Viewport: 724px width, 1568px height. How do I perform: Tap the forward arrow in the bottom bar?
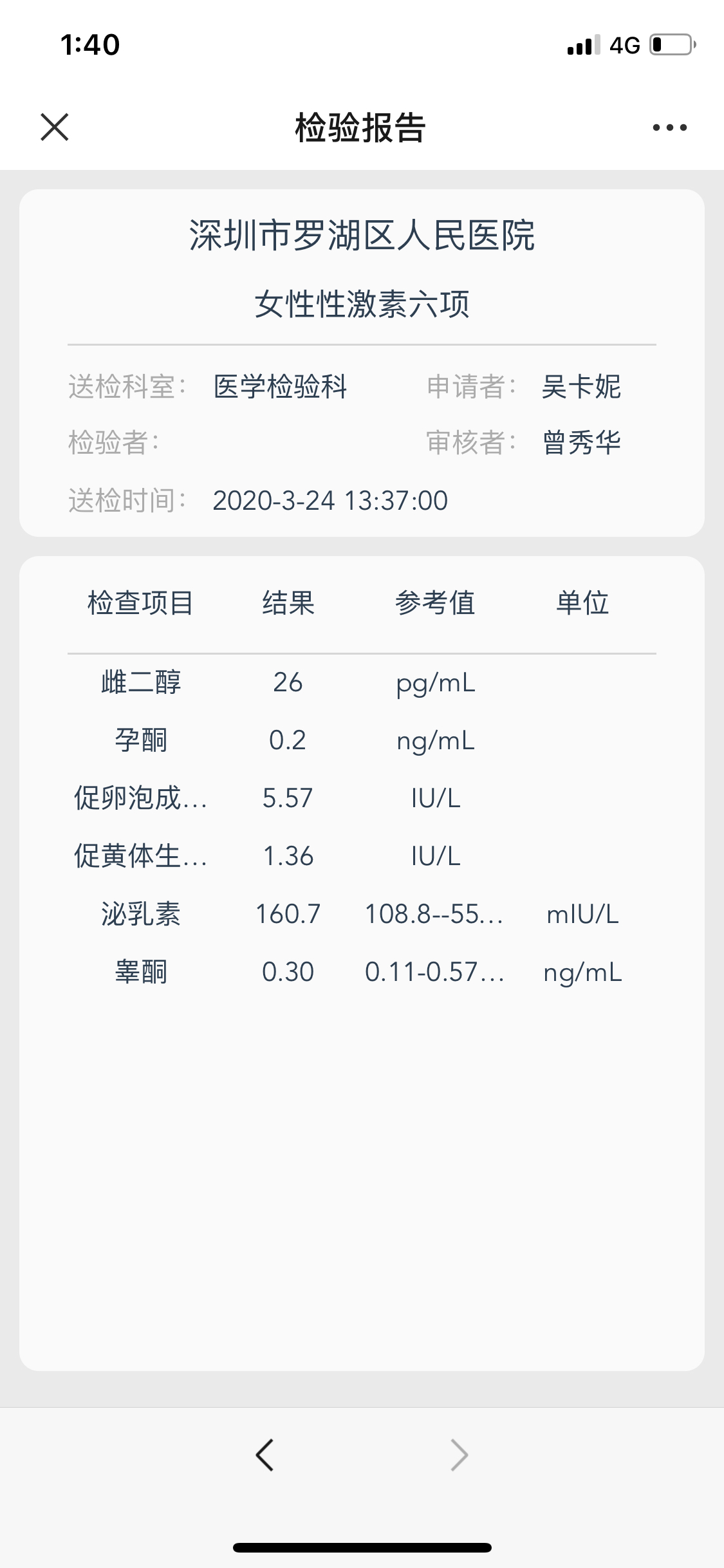(x=459, y=1455)
